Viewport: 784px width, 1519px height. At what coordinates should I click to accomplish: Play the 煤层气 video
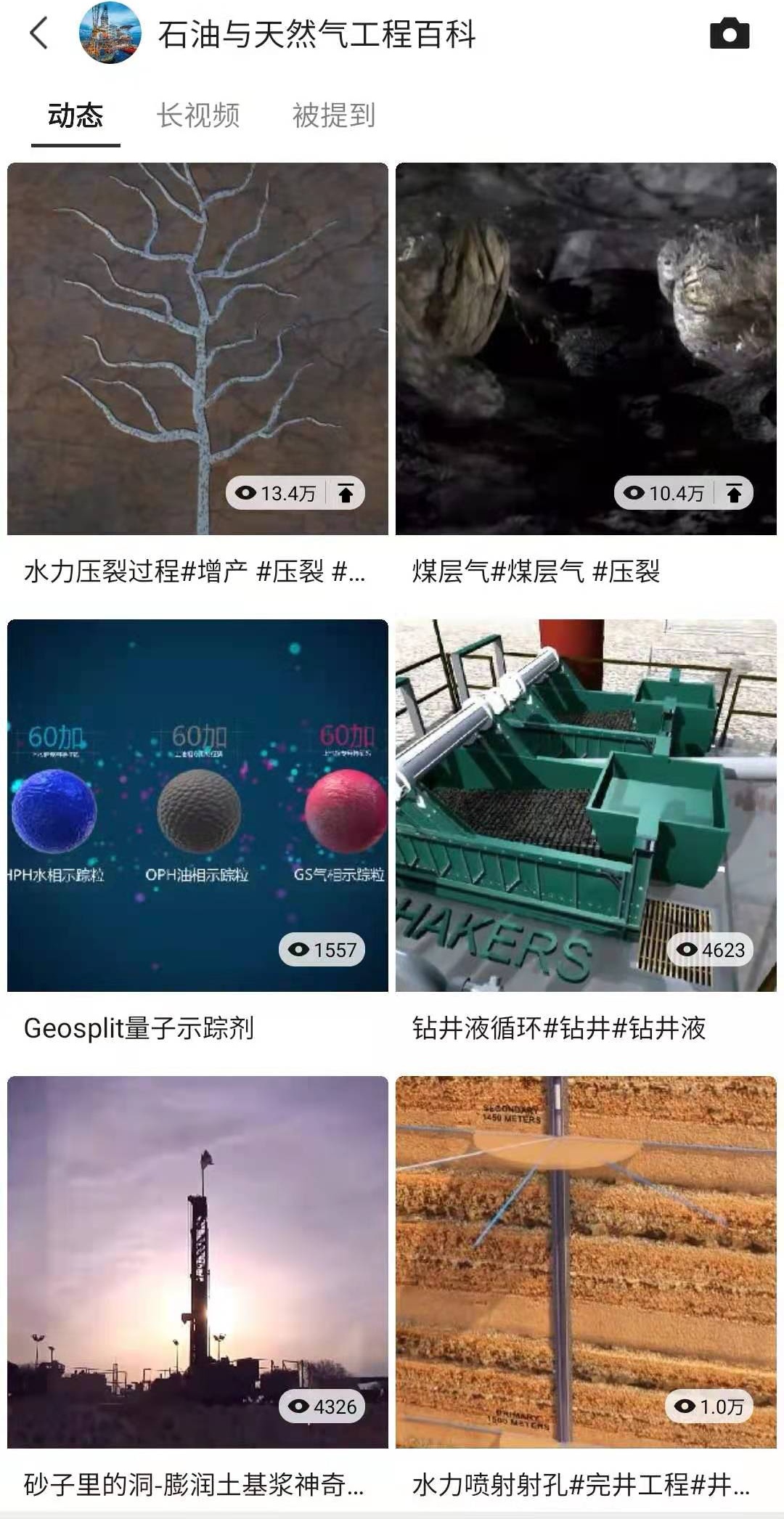tap(586, 349)
